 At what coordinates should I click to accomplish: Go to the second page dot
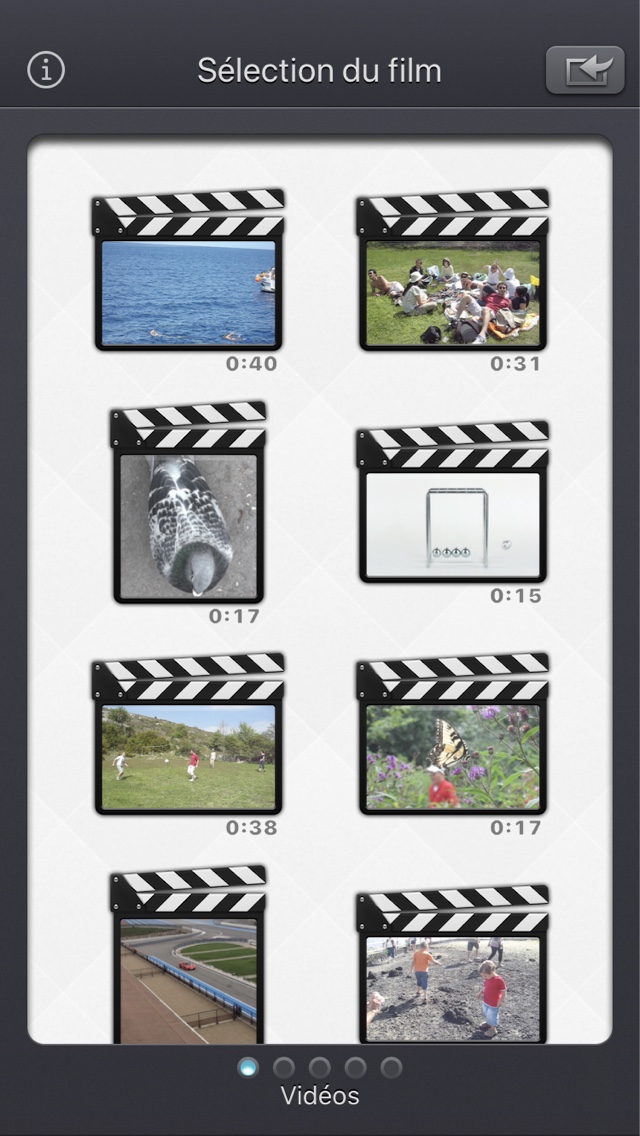[x=284, y=1068]
